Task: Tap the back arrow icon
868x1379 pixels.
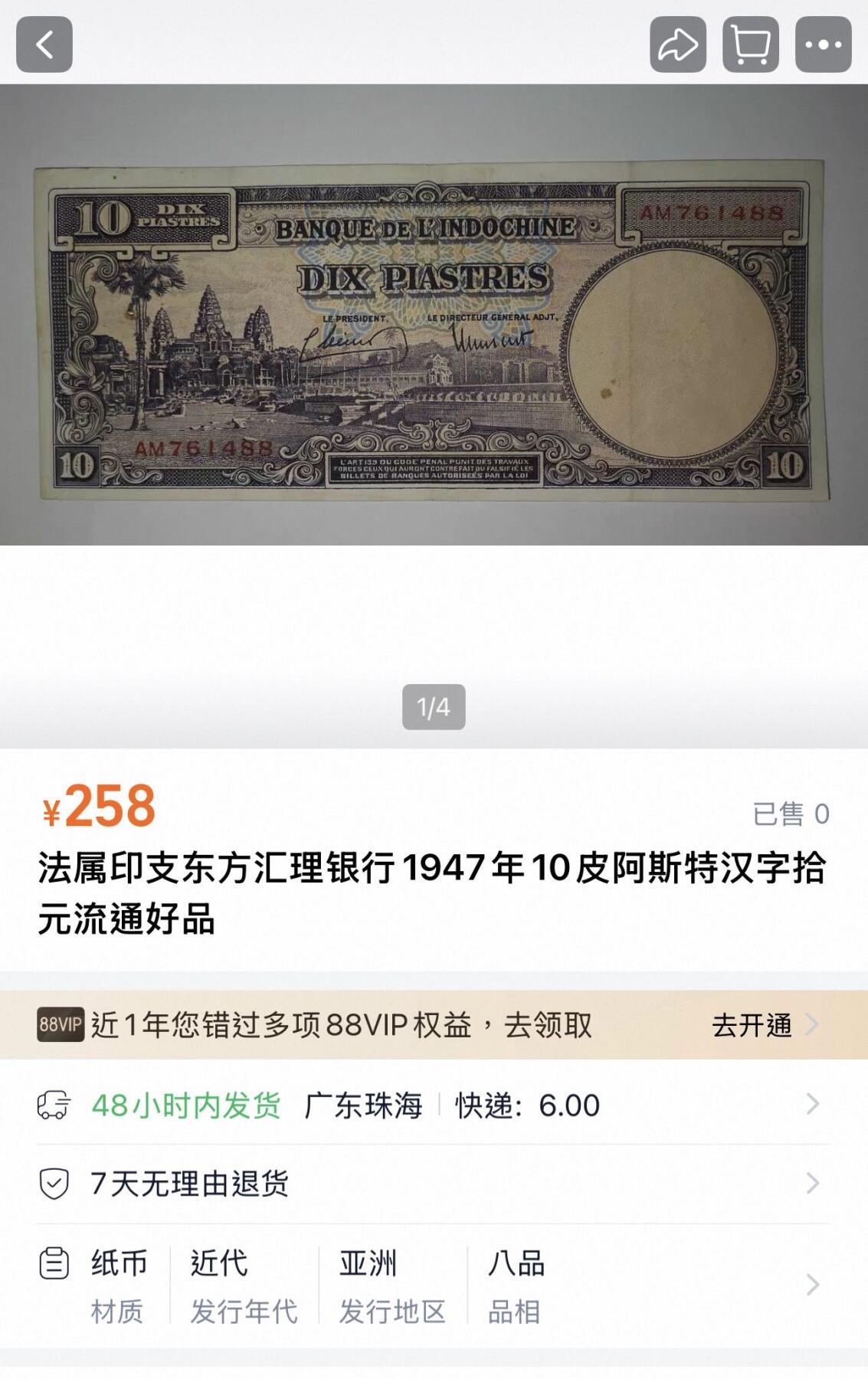Action: pyautogui.click(x=46, y=44)
